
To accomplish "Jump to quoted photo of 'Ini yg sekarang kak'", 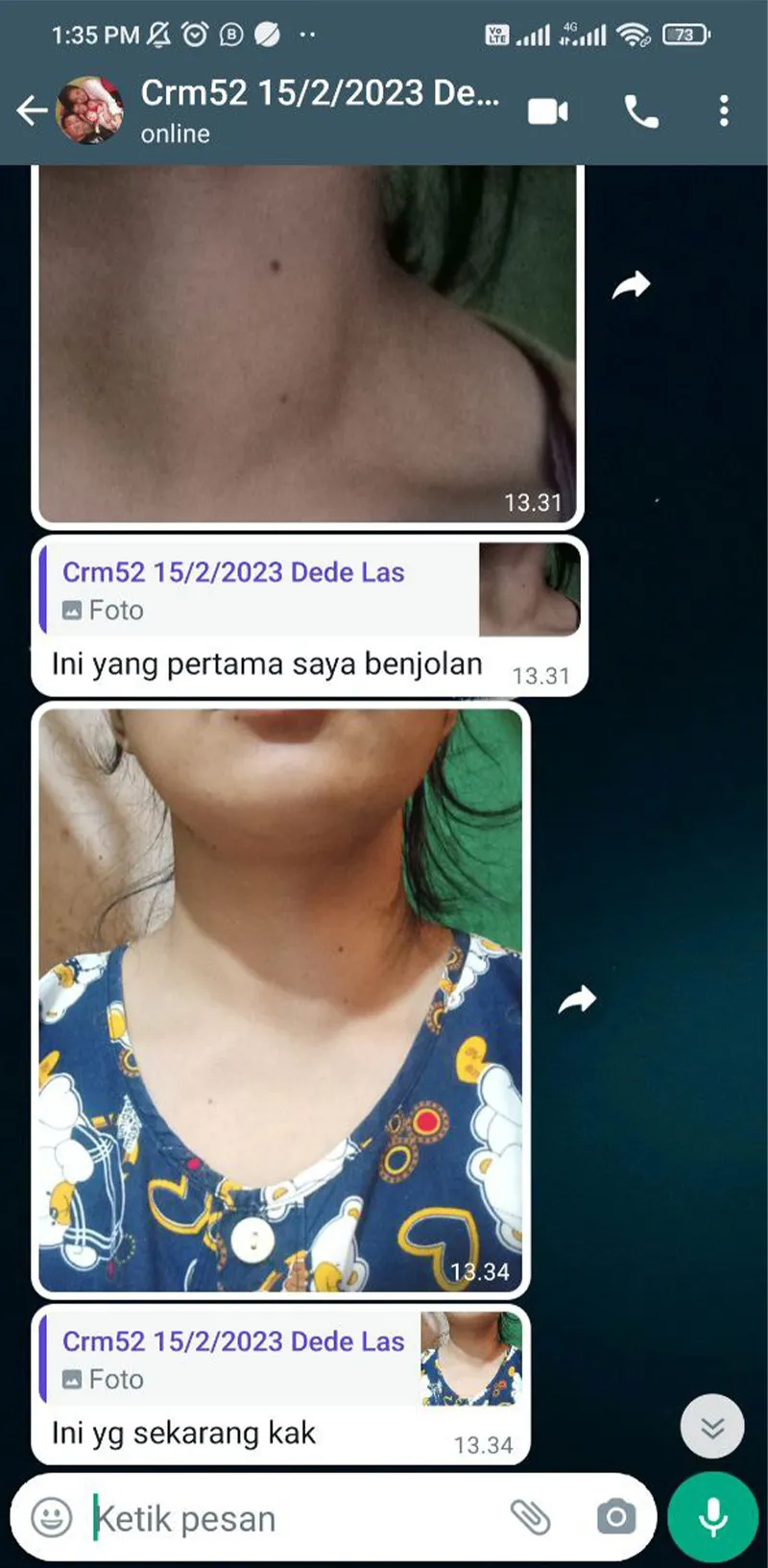I will (x=280, y=1359).
